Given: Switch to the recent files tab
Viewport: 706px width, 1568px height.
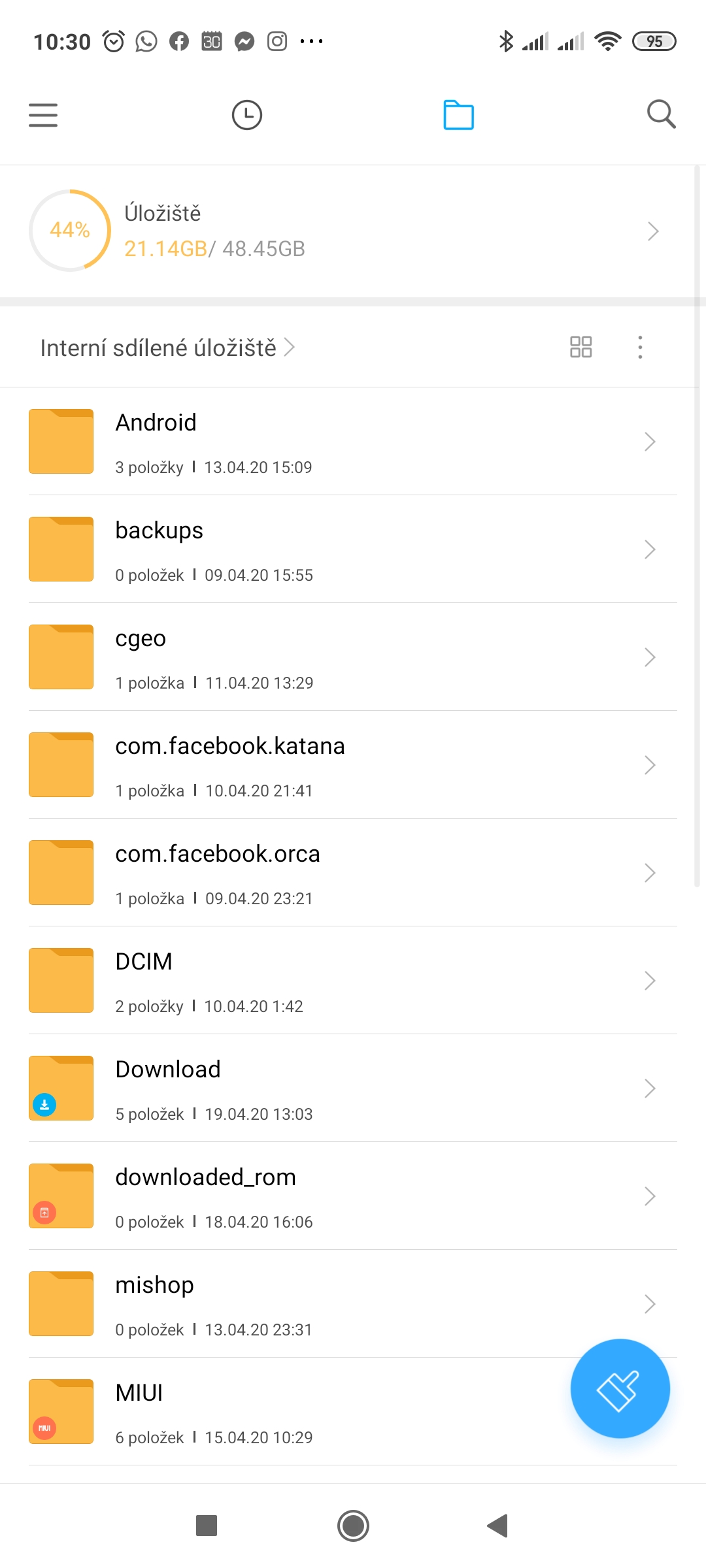Looking at the screenshot, I should [x=247, y=115].
